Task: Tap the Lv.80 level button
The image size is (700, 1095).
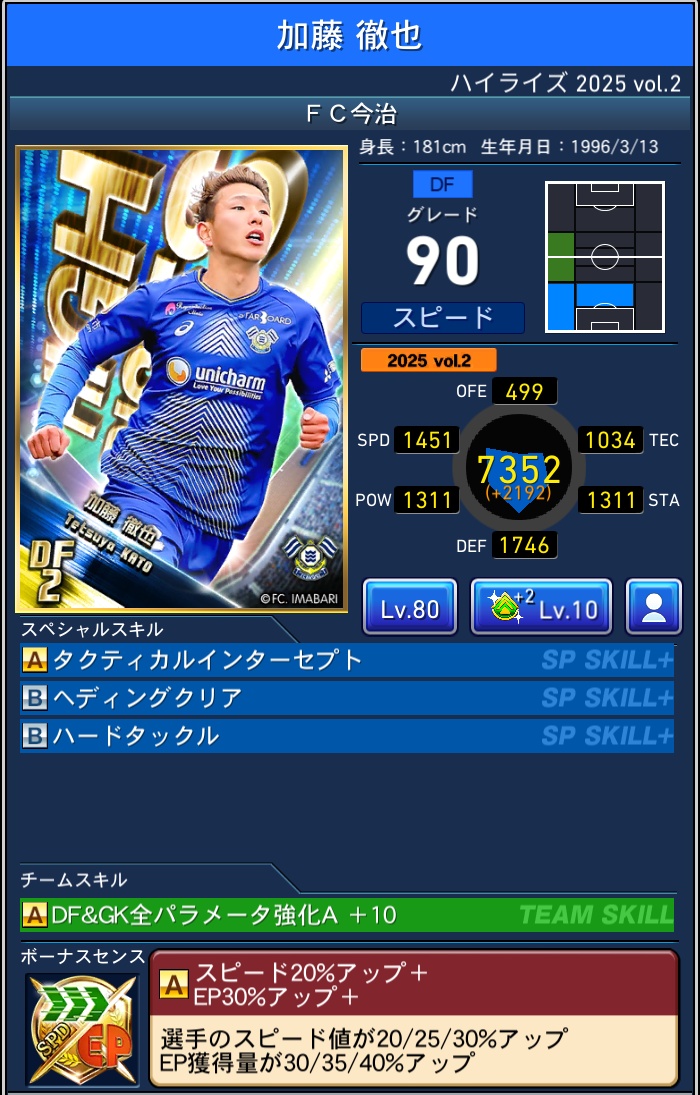Action: click(x=409, y=607)
